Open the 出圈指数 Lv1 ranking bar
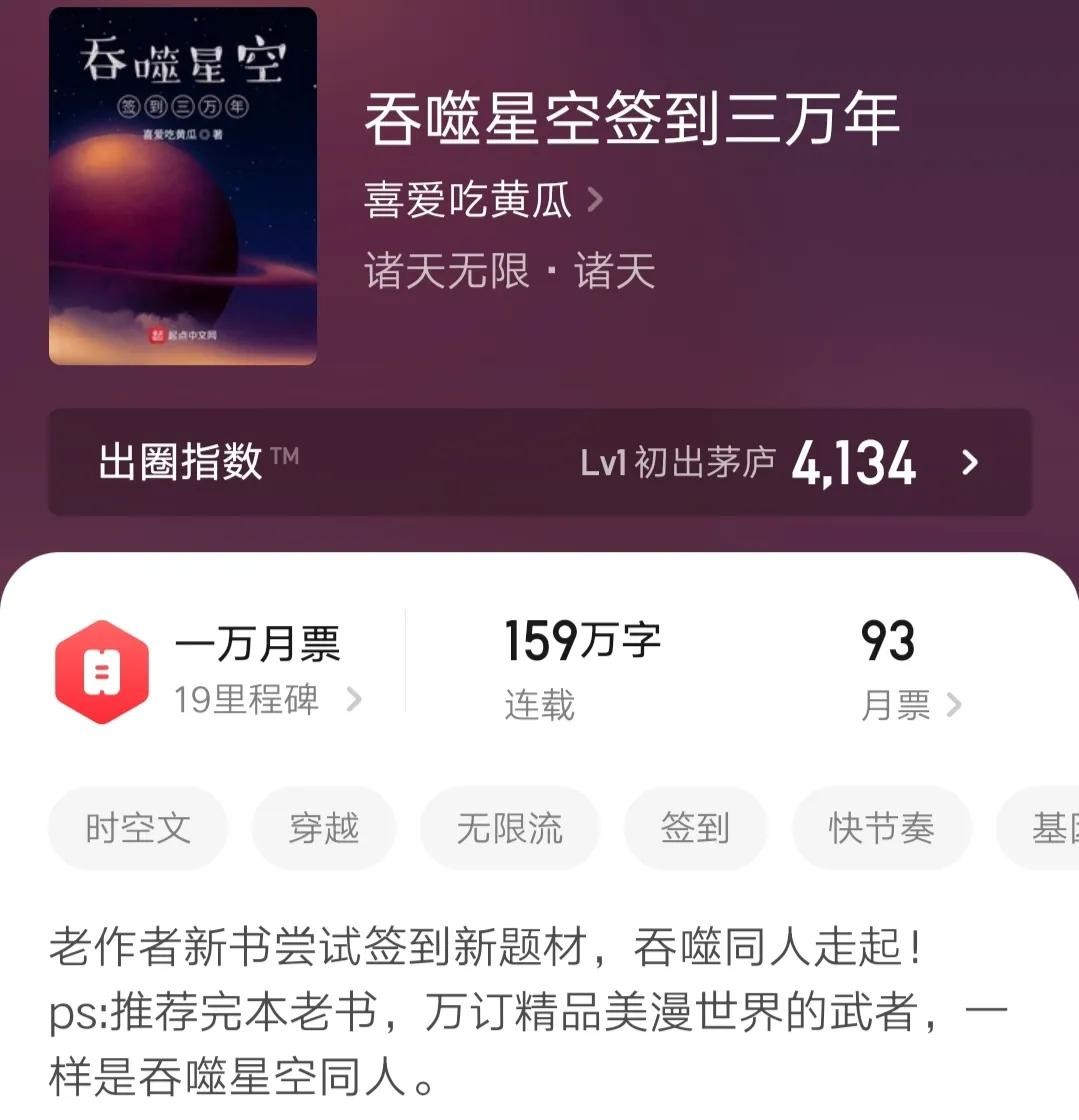The height and width of the screenshot is (1120, 1079). (539, 462)
